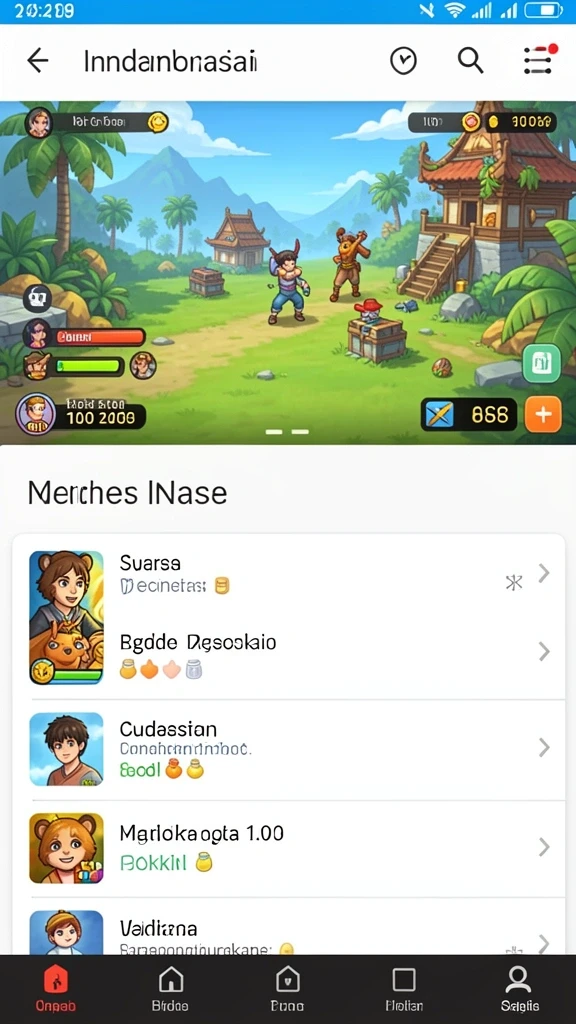
Task: Open the Cudassian entry
Action: 288,748
